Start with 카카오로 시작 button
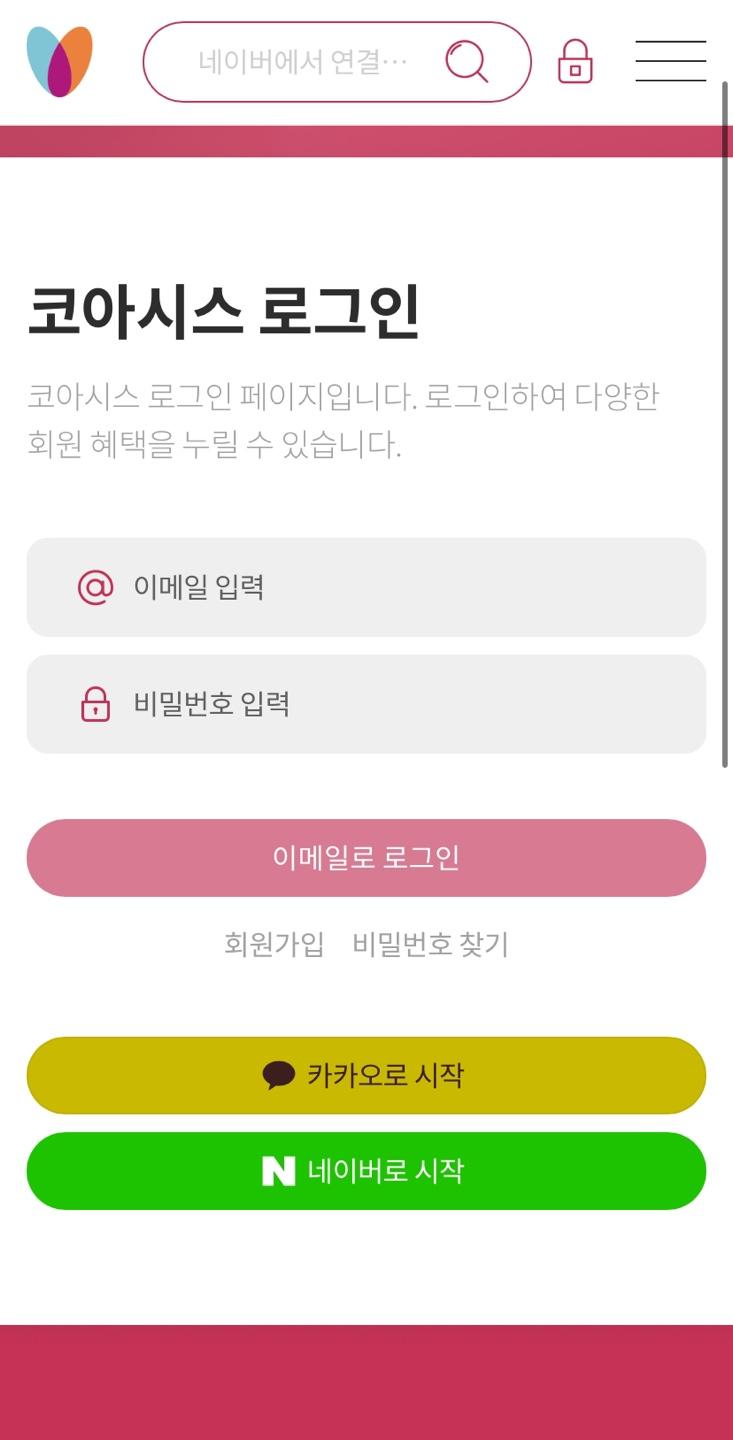 [366, 1075]
